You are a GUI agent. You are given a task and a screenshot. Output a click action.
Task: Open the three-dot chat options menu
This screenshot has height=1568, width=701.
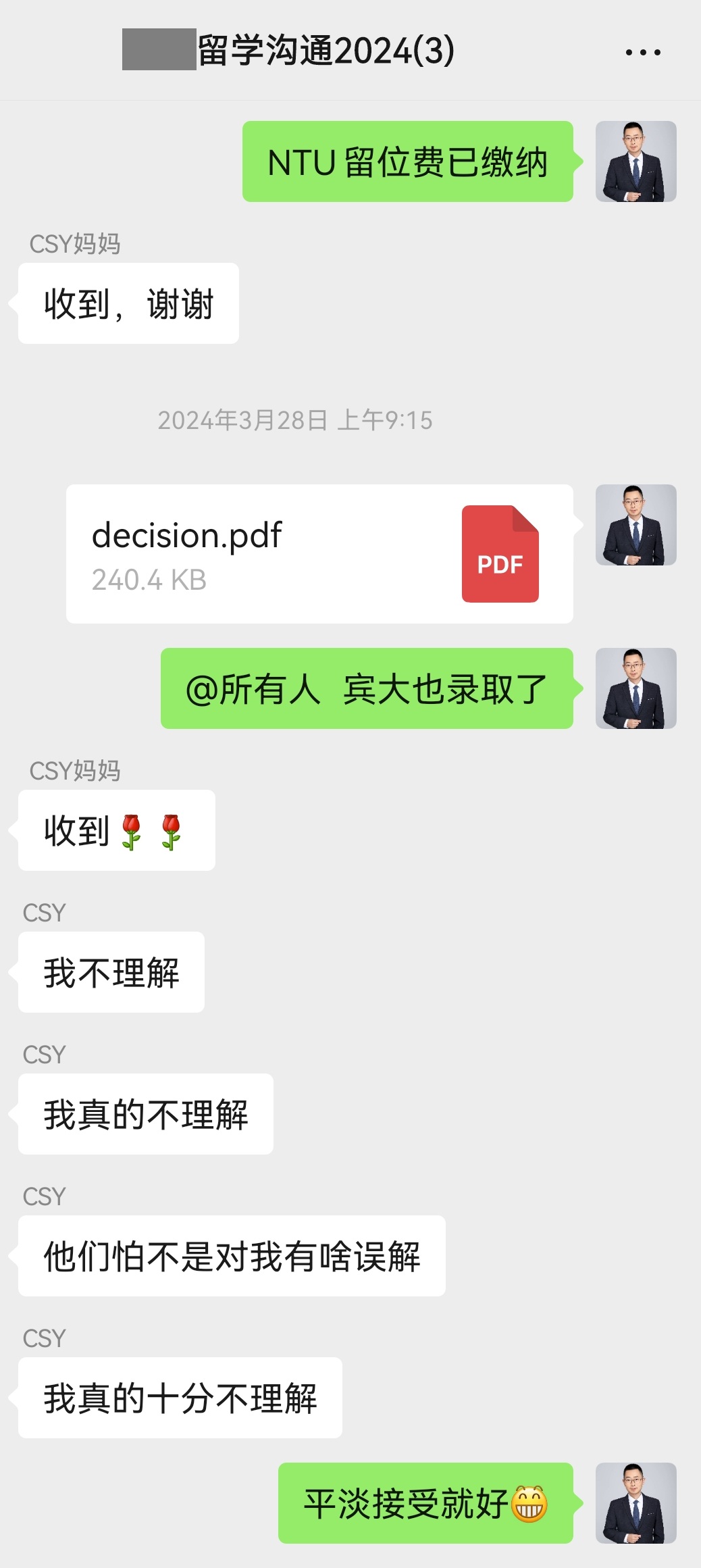coord(642,52)
